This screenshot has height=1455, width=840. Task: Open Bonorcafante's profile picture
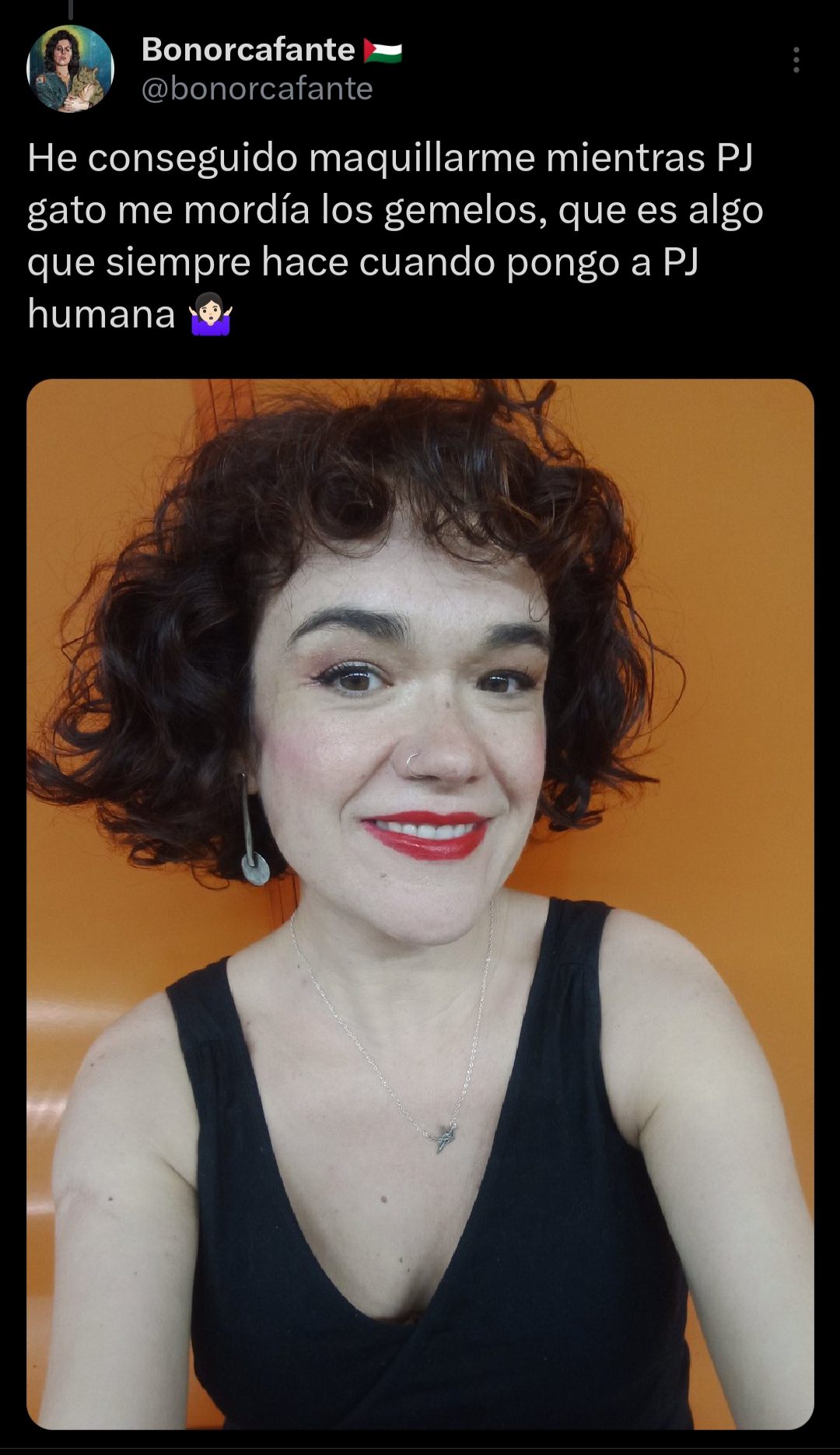click(70, 68)
